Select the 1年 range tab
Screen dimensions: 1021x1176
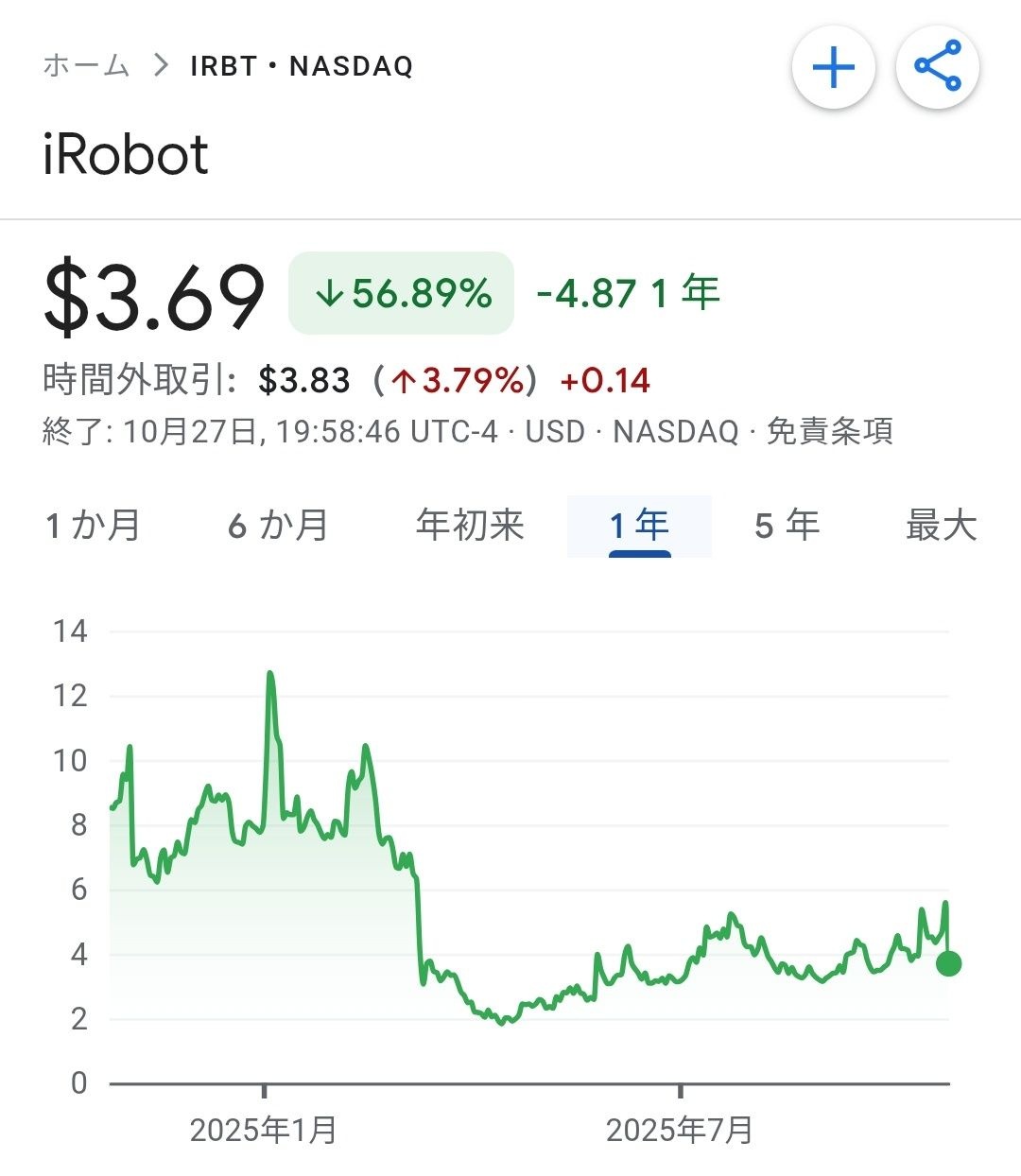[639, 525]
